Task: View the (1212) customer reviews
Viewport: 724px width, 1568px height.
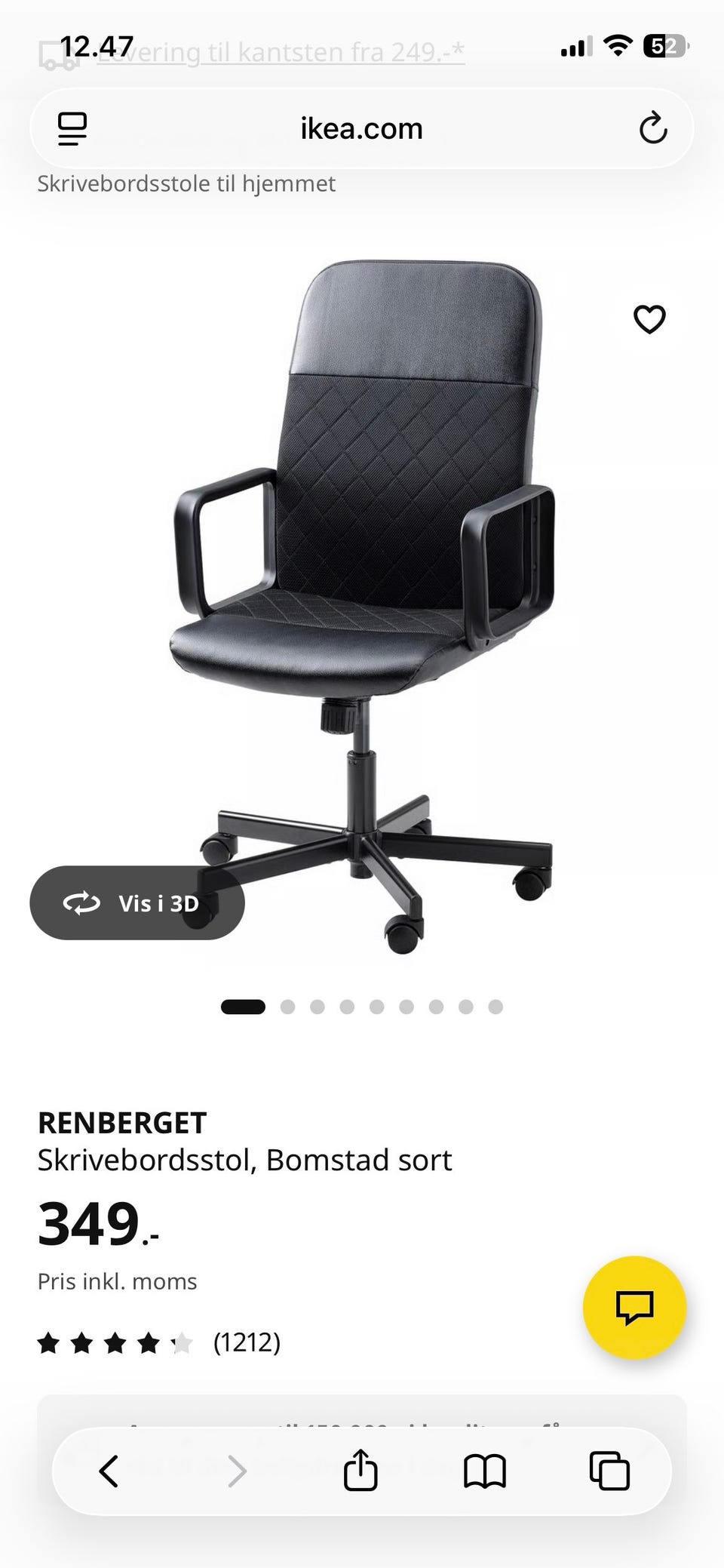Action: (247, 1342)
